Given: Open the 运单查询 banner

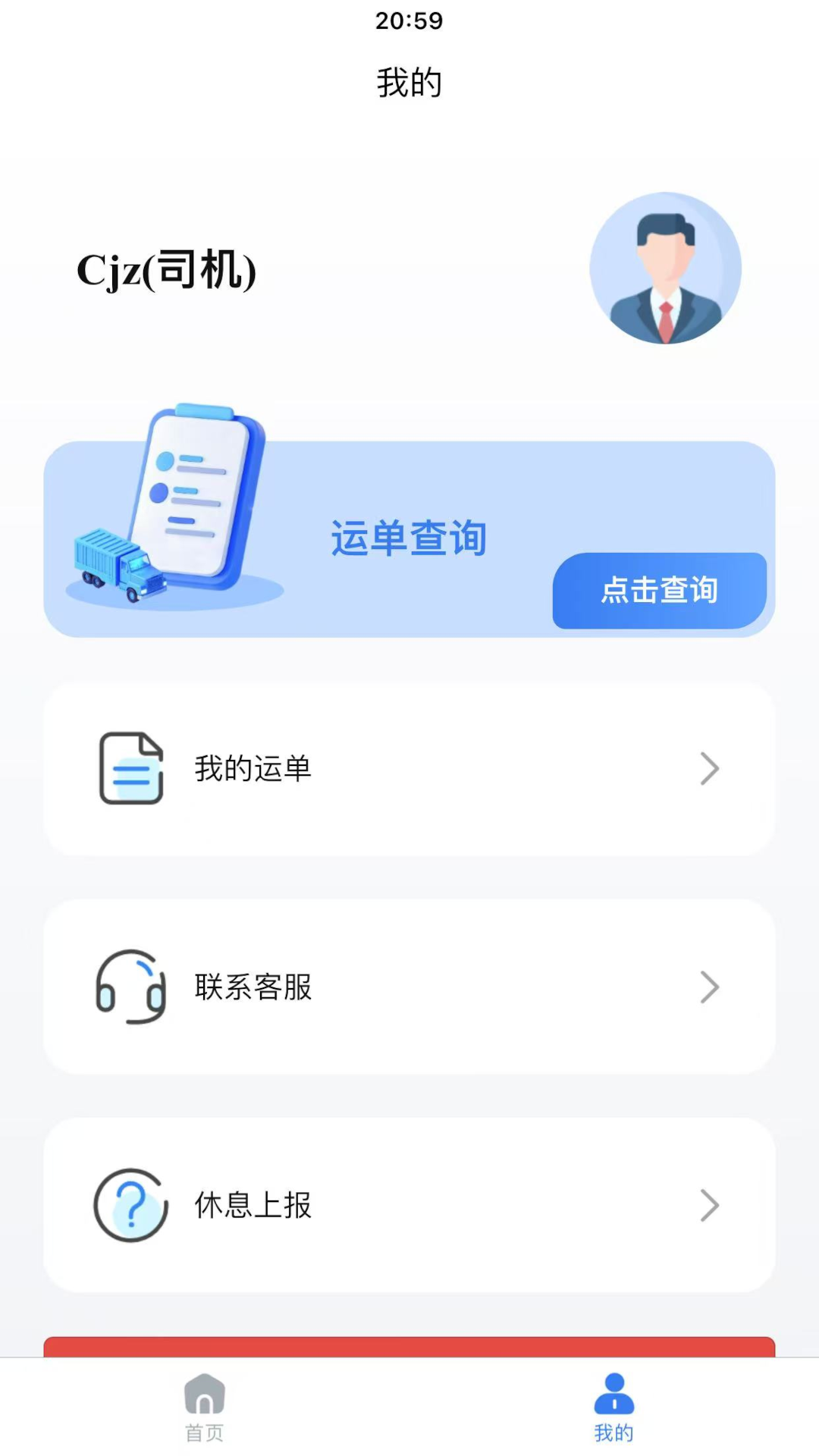Looking at the screenshot, I should [x=409, y=538].
